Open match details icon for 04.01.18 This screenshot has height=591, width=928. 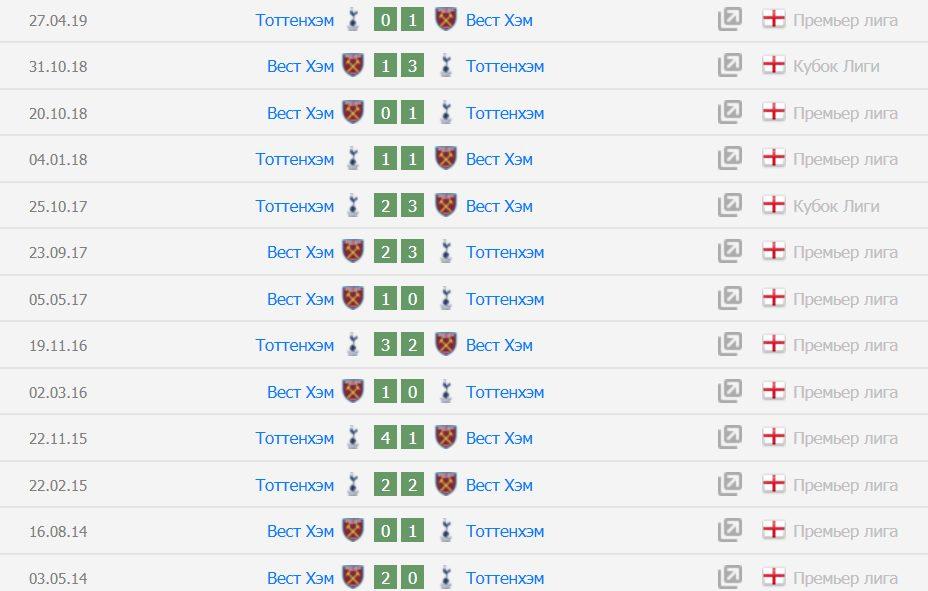(730, 159)
